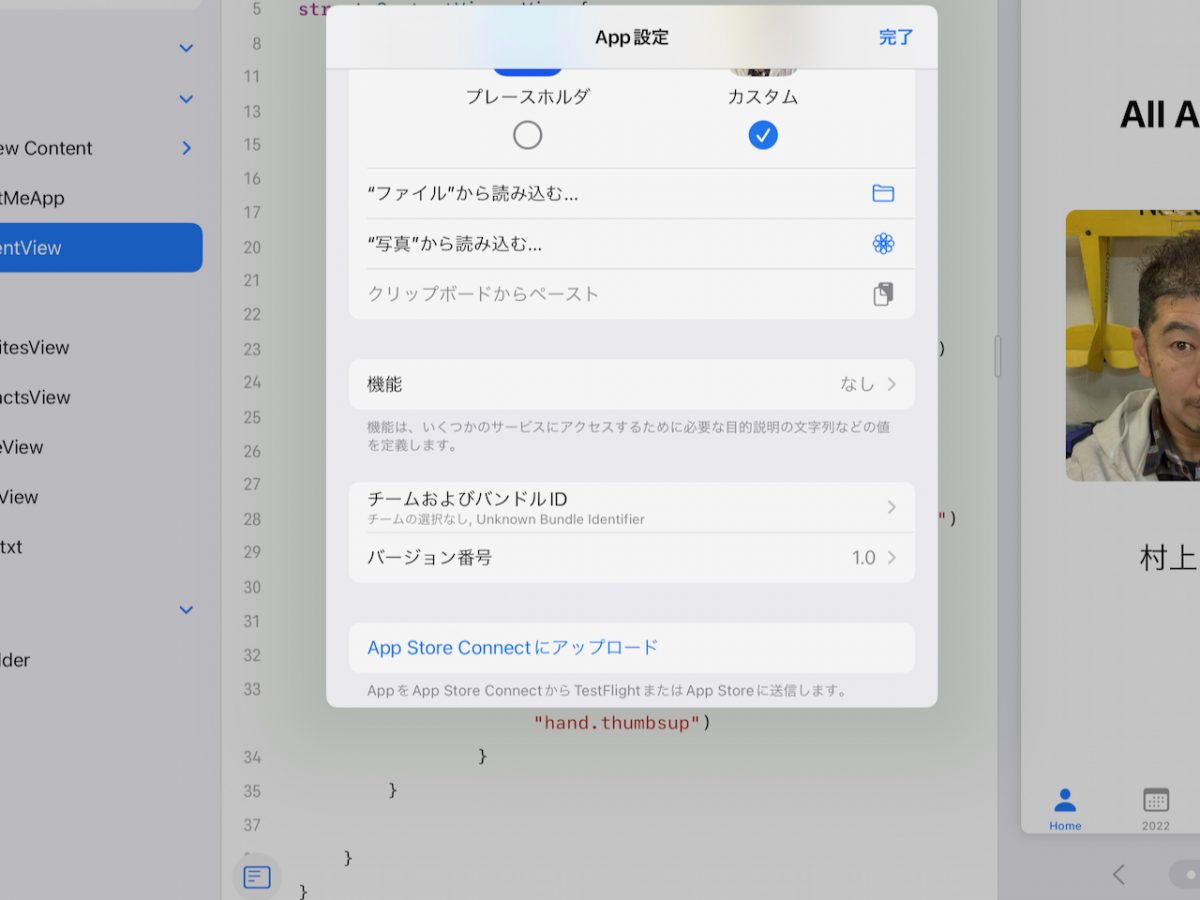Tap App Store Connectにアップロード
The height and width of the screenshot is (900, 1200).
tap(513, 648)
